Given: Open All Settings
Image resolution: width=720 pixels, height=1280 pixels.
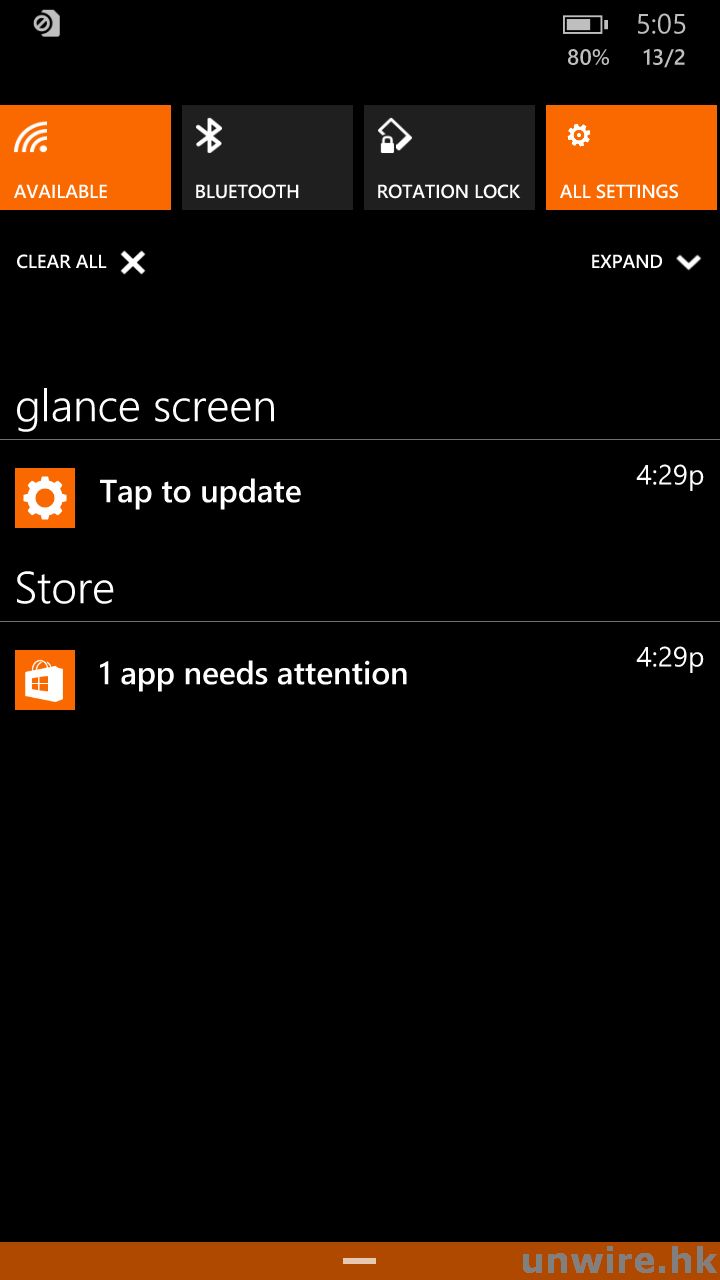Looking at the screenshot, I should tap(631, 157).
